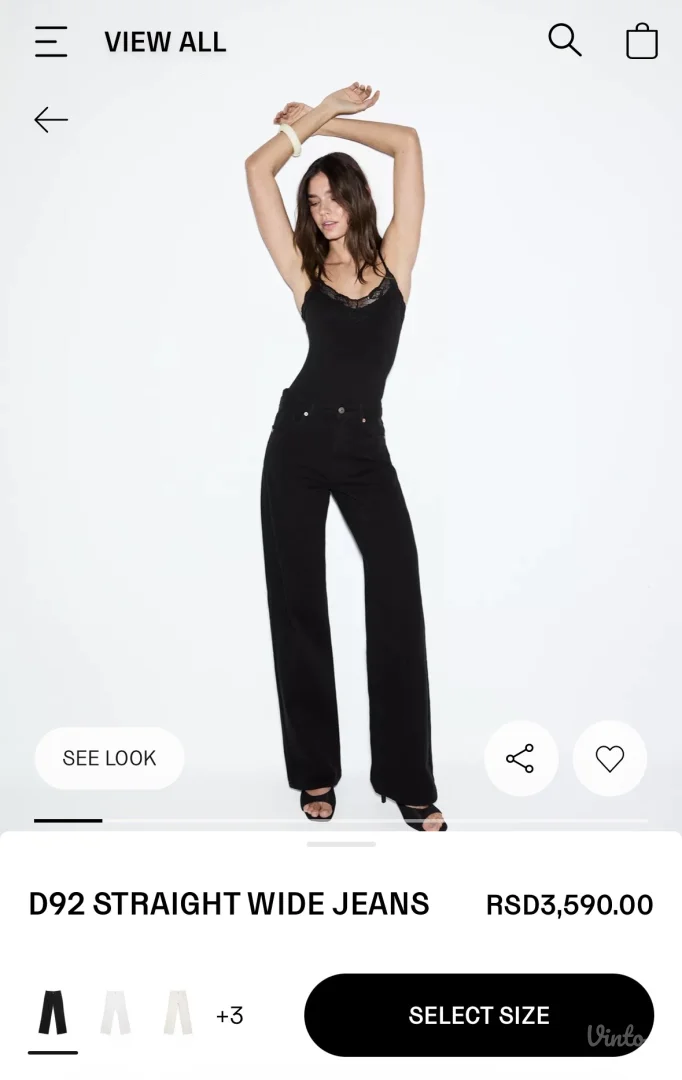
Task: Open the hamburger menu
Action: (x=51, y=42)
